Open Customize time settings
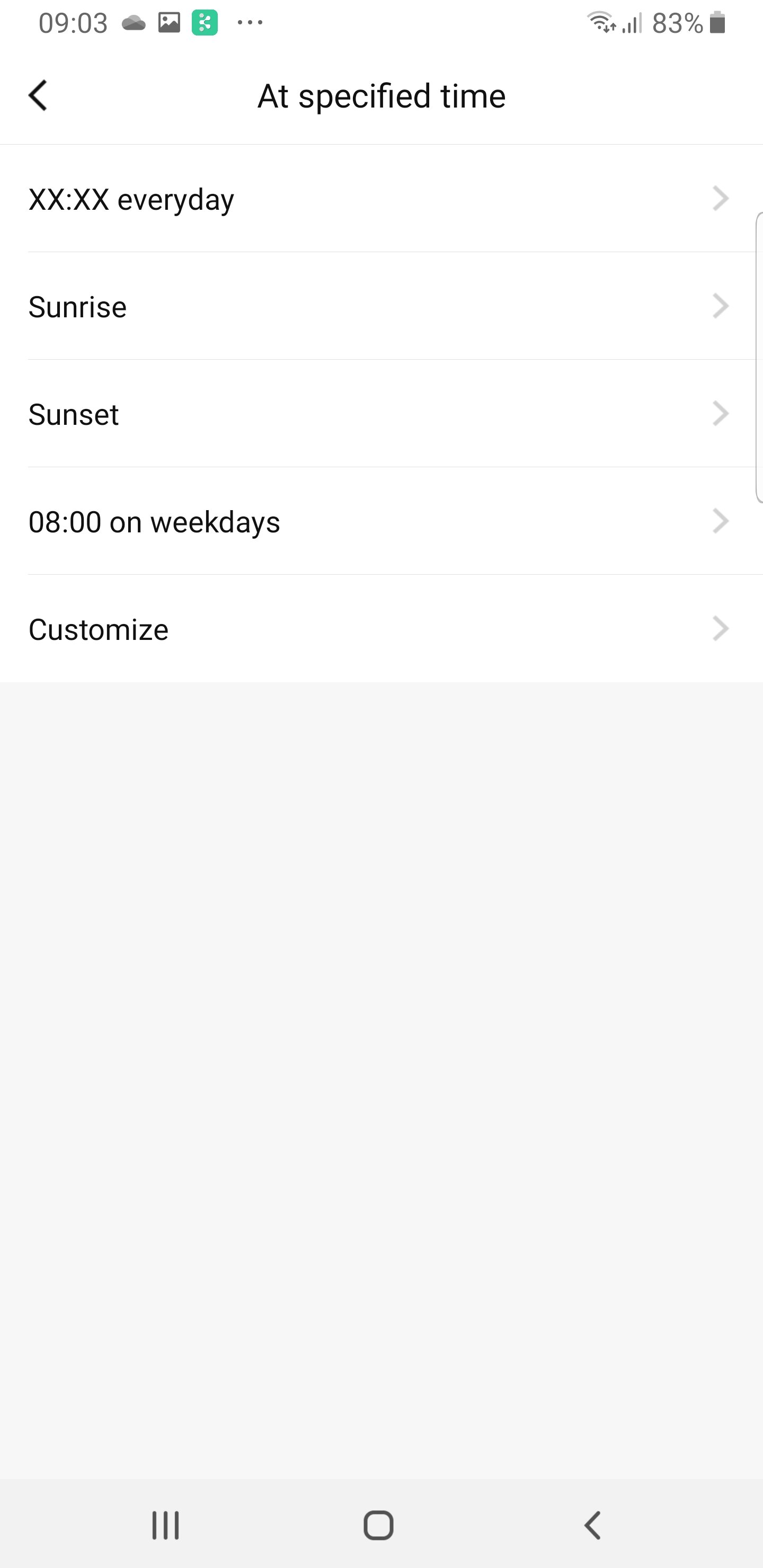 (381, 629)
